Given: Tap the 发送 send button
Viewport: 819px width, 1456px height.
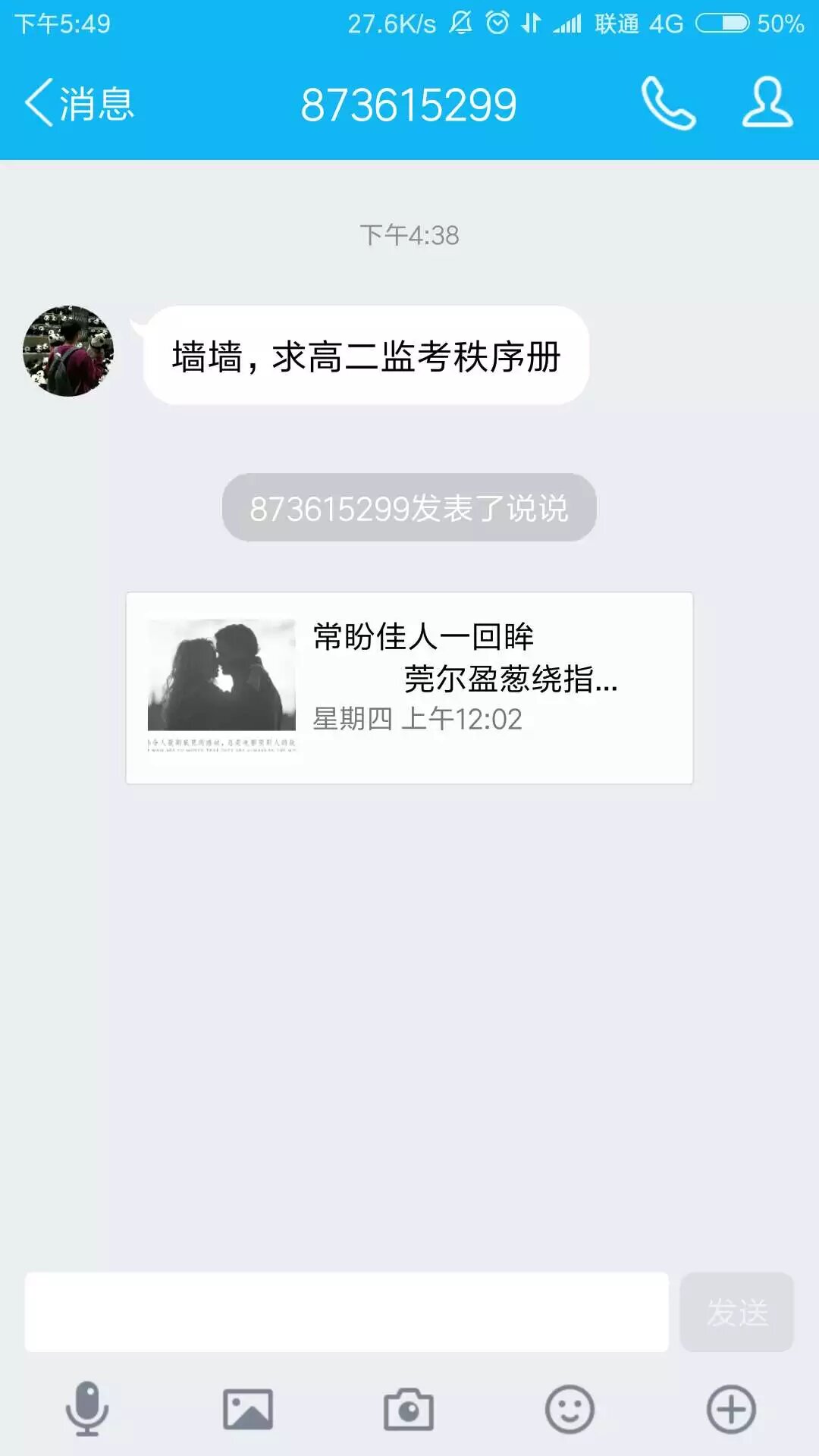Looking at the screenshot, I should [x=736, y=1312].
